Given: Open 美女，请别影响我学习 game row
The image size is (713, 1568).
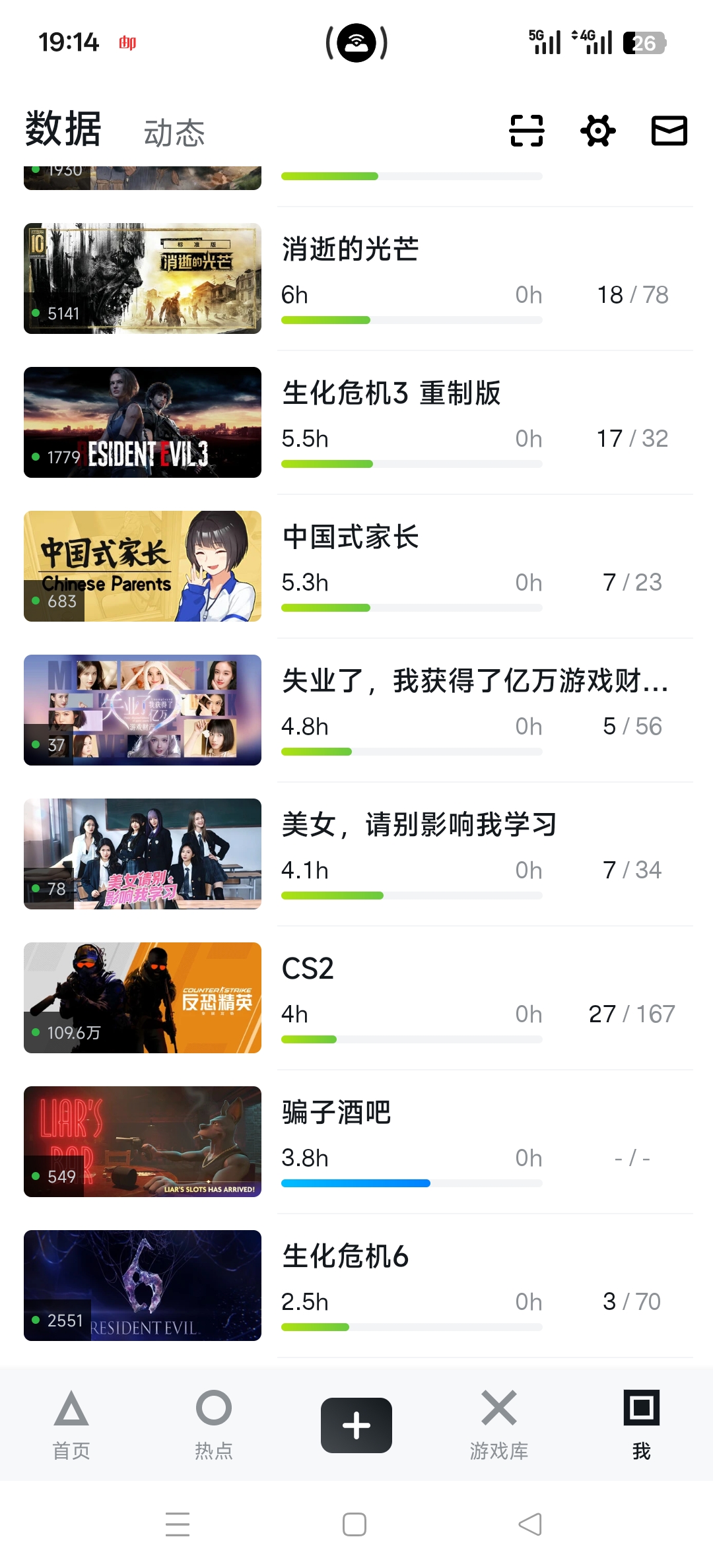Looking at the screenshot, I should coord(419,825).
